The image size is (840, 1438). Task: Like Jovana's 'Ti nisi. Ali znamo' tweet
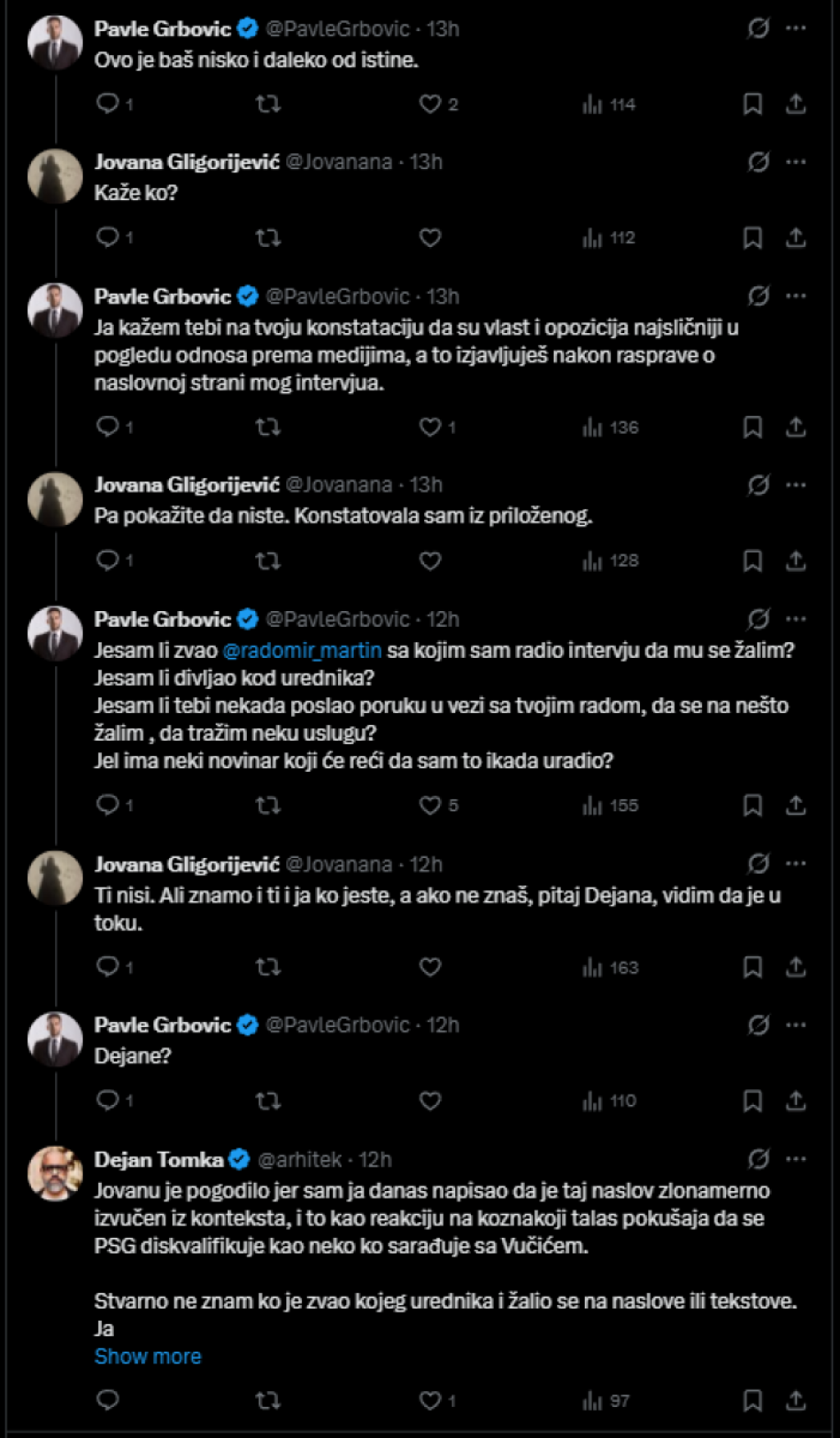point(430,967)
